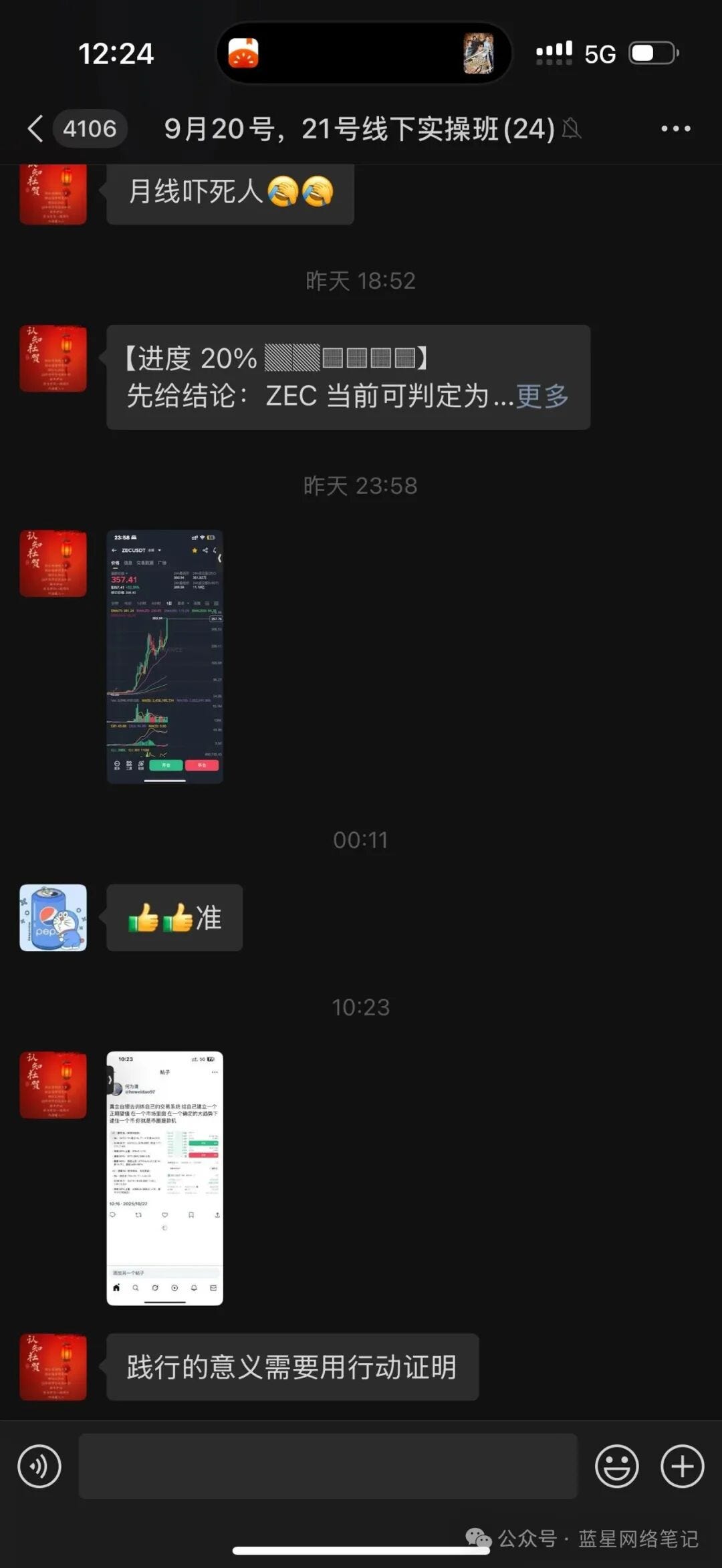Open the 4106 unread chats badge

click(x=91, y=128)
